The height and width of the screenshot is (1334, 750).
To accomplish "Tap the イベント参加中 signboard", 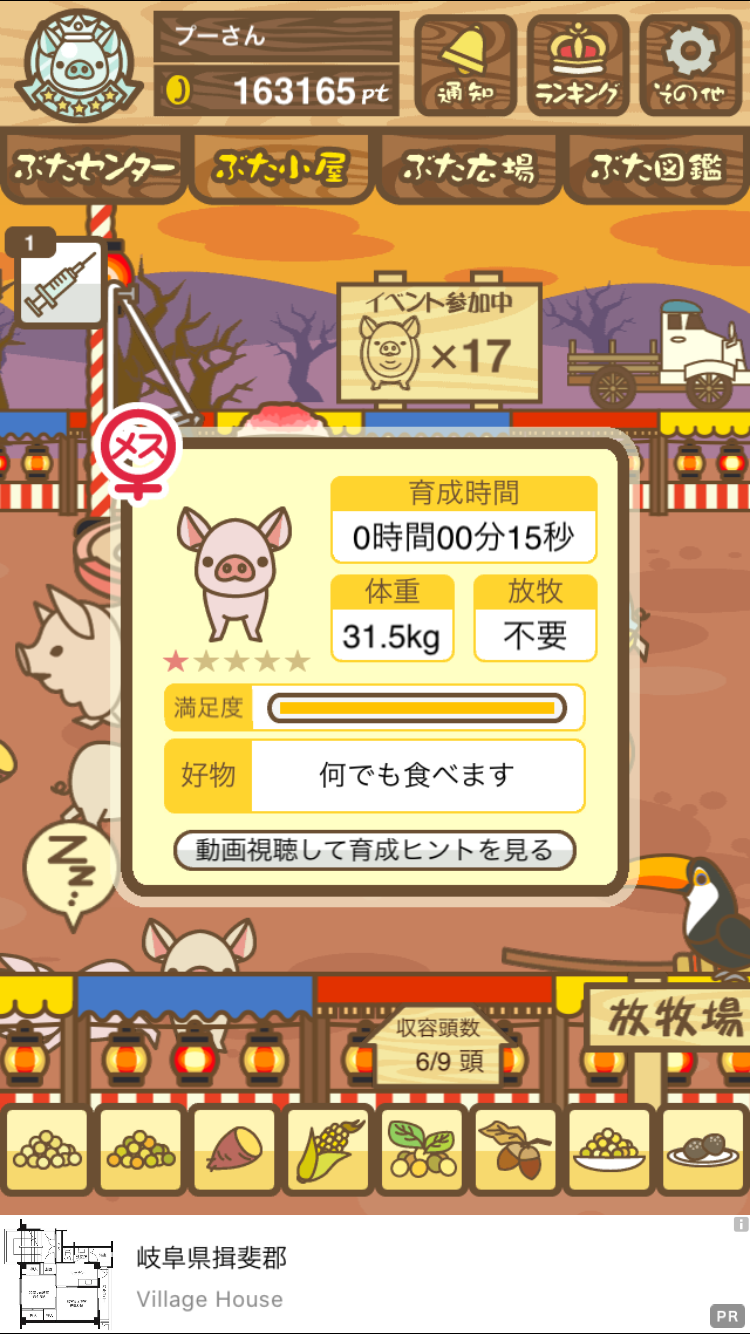I will (440, 341).
